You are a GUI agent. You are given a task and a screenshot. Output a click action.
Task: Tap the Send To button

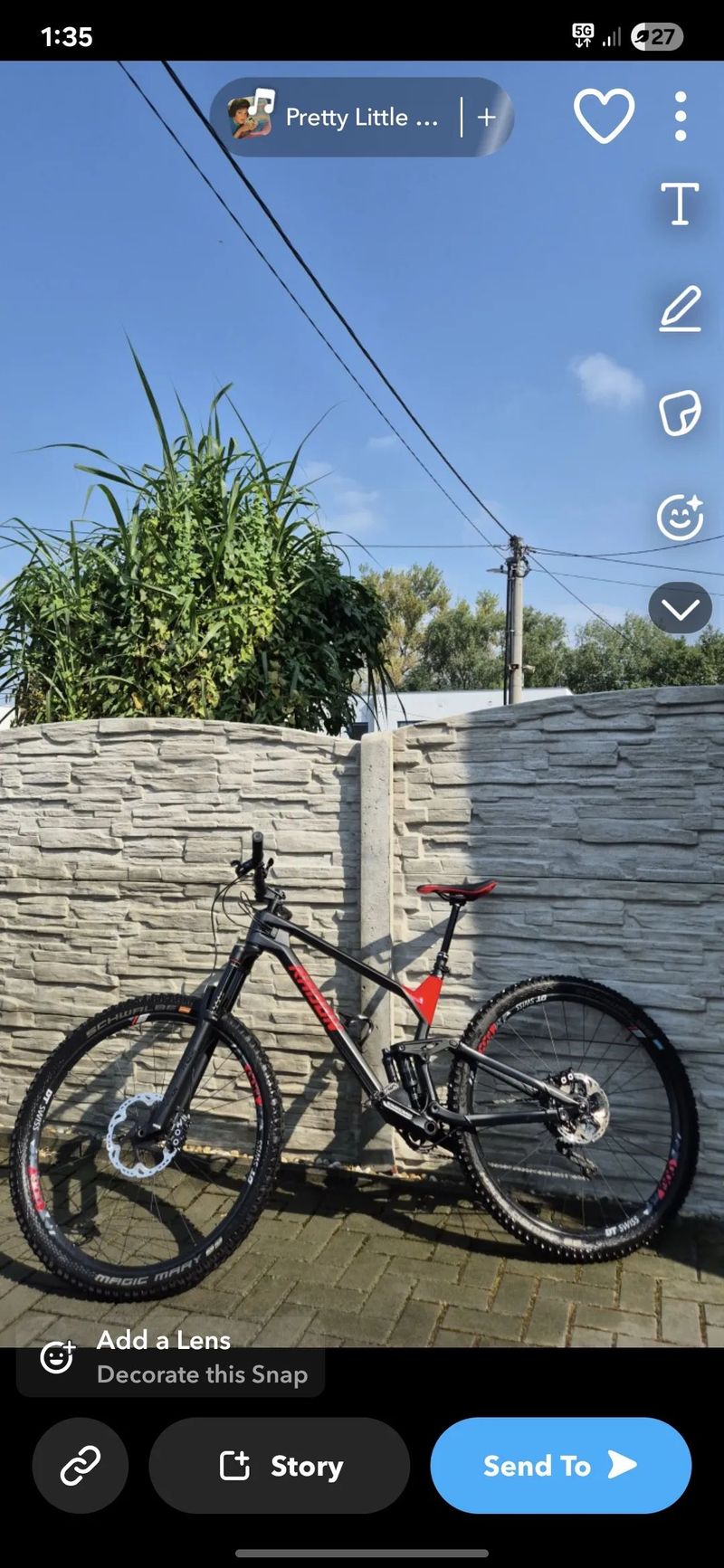(560, 1465)
